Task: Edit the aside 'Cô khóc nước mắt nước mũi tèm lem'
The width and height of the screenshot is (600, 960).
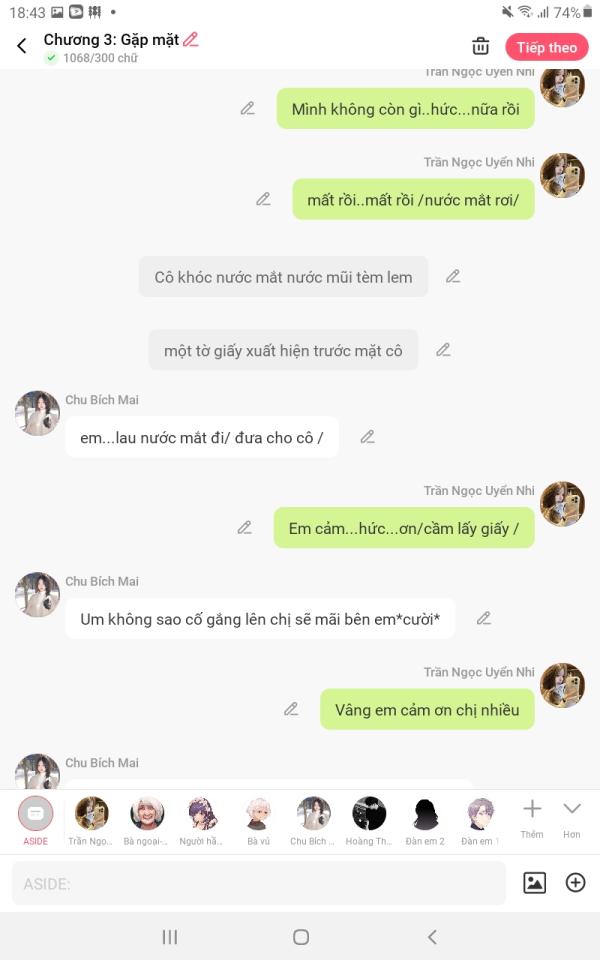Action: pos(453,276)
